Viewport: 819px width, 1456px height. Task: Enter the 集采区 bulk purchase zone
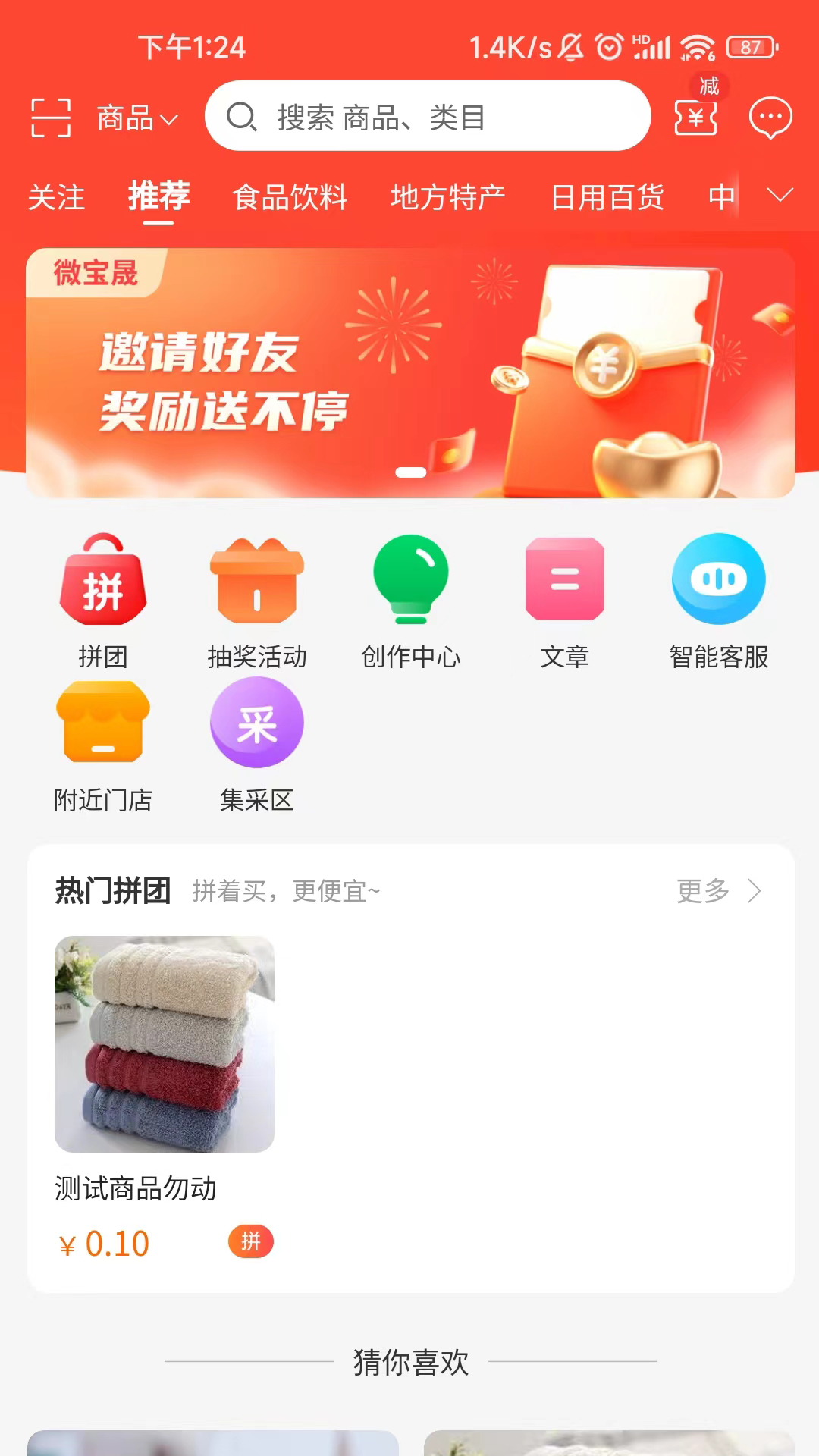pyautogui.click(x=257, y=742)
